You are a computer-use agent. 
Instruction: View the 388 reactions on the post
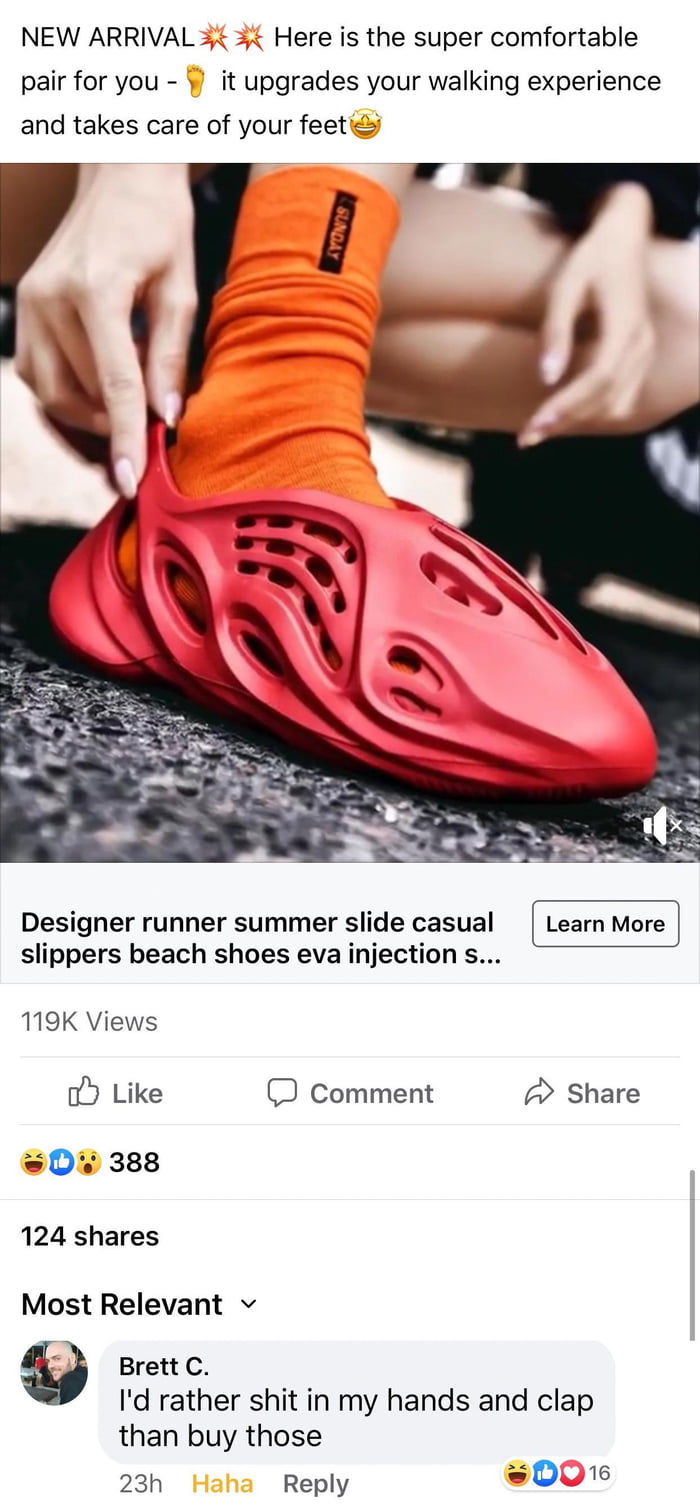[90, 1162]
